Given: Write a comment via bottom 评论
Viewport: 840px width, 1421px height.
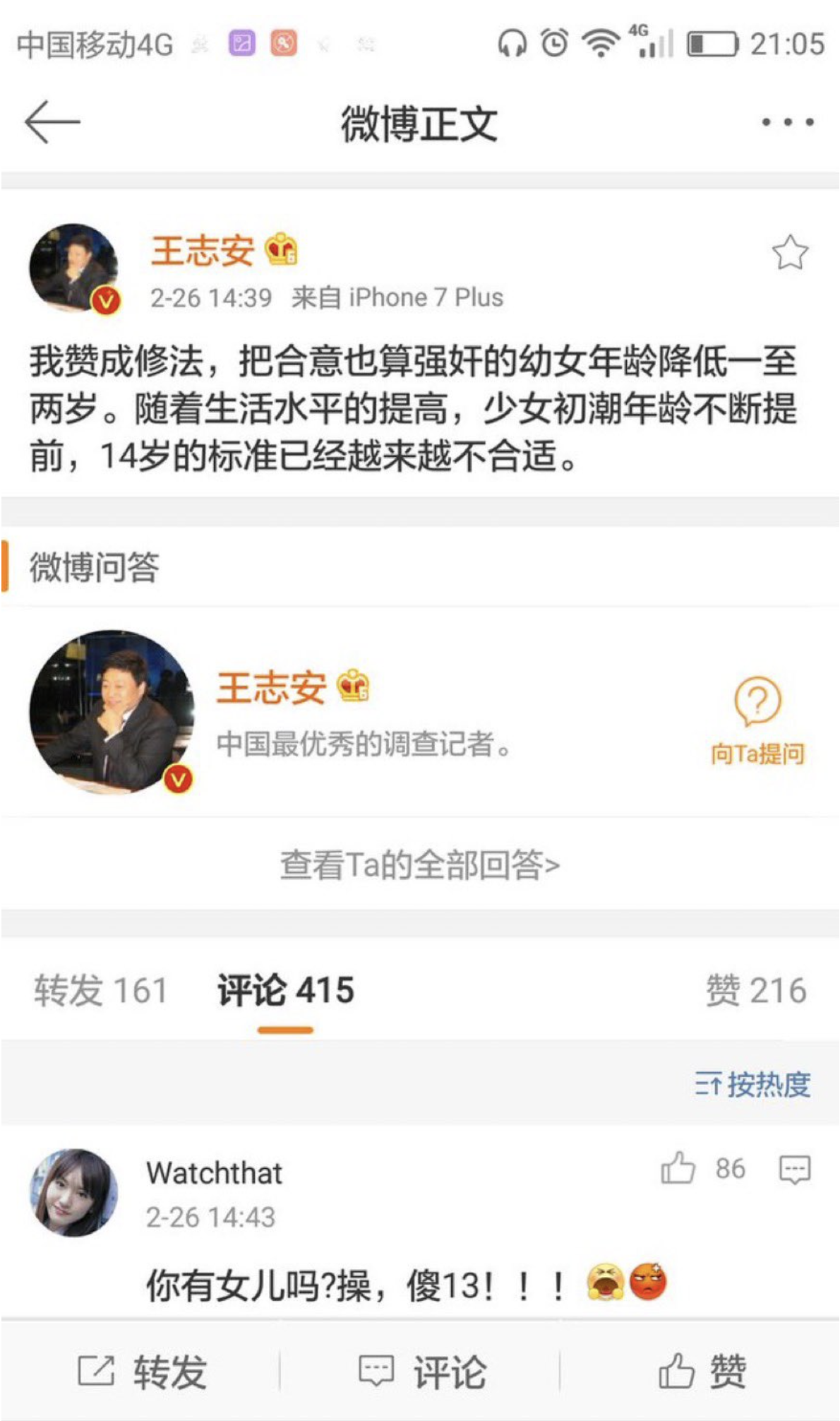Looking at the screenshot, I should pyautogui.click(x=421, y=1372).
